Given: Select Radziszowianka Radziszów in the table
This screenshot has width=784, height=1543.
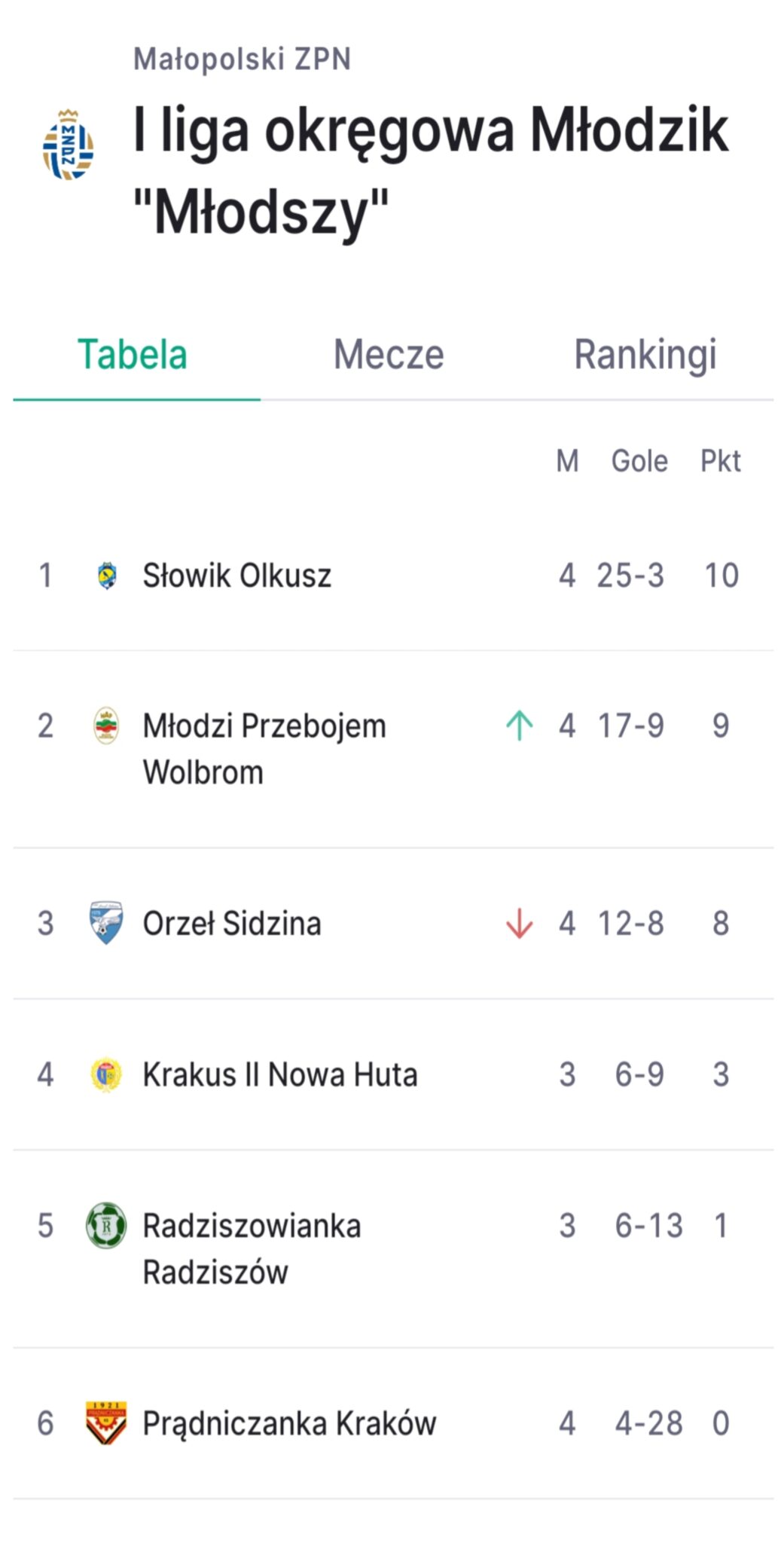Looking at the screenshot, I should click(393, 1248).
